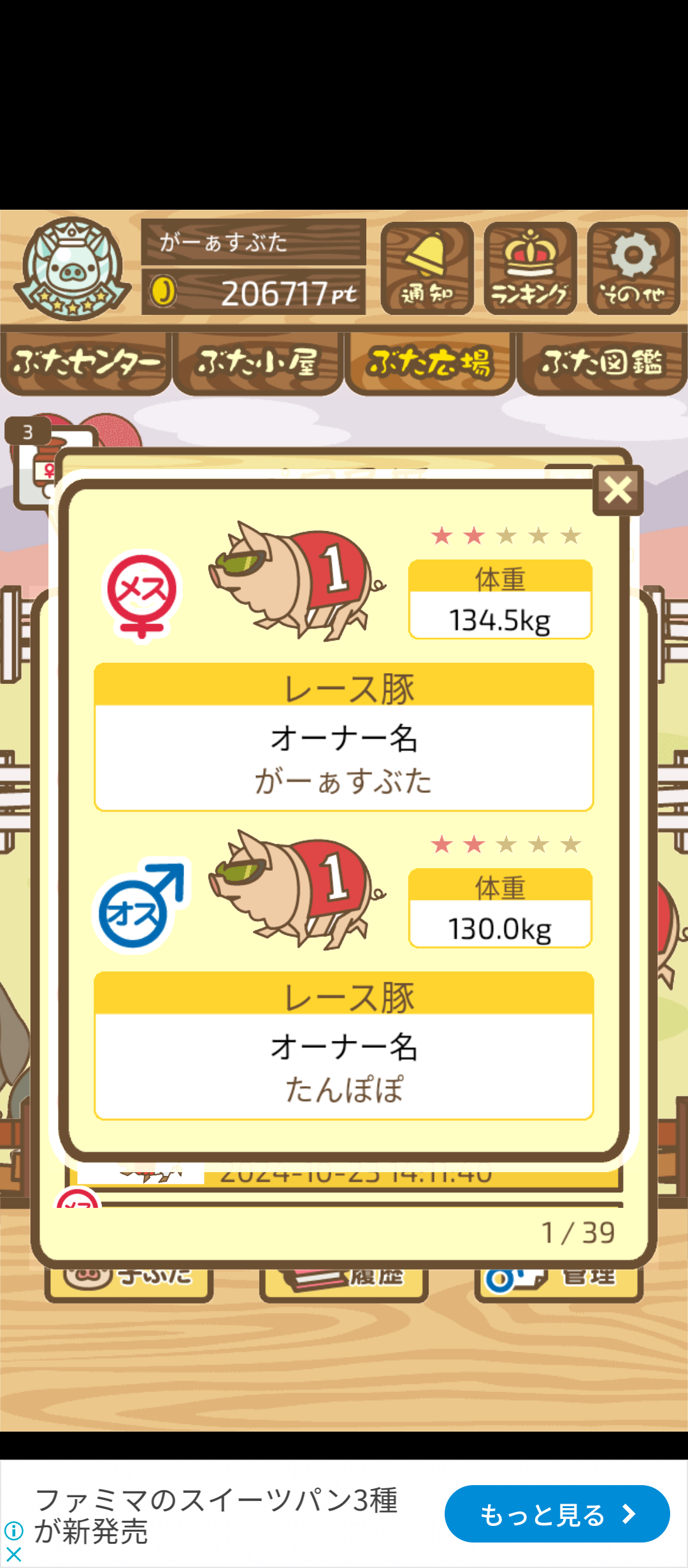The image size is (688, 1568).
Task: Open the その他 gear menu
Action: [x=633, y=268]
